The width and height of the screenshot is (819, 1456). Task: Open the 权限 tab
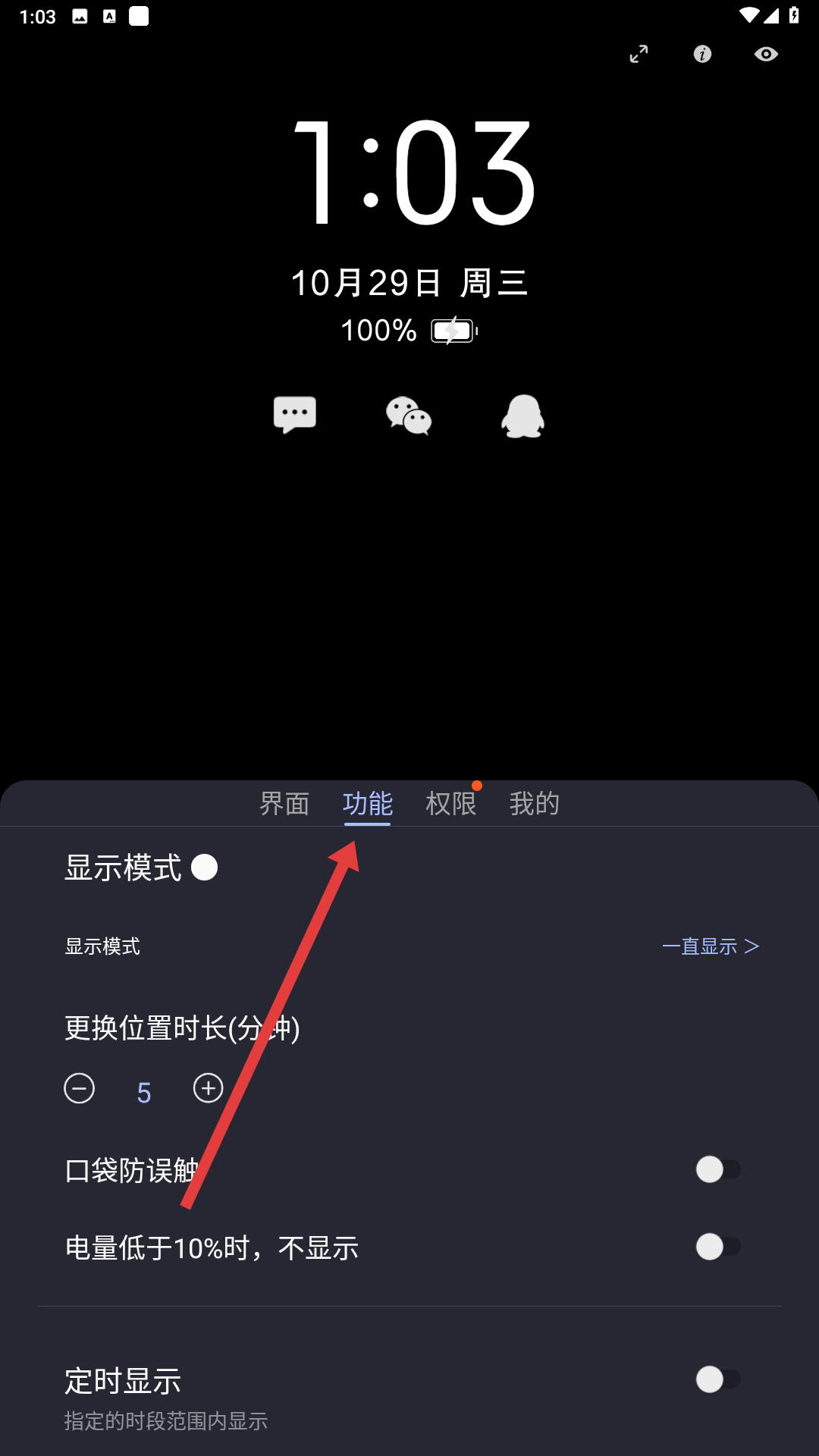click(451, 803)
